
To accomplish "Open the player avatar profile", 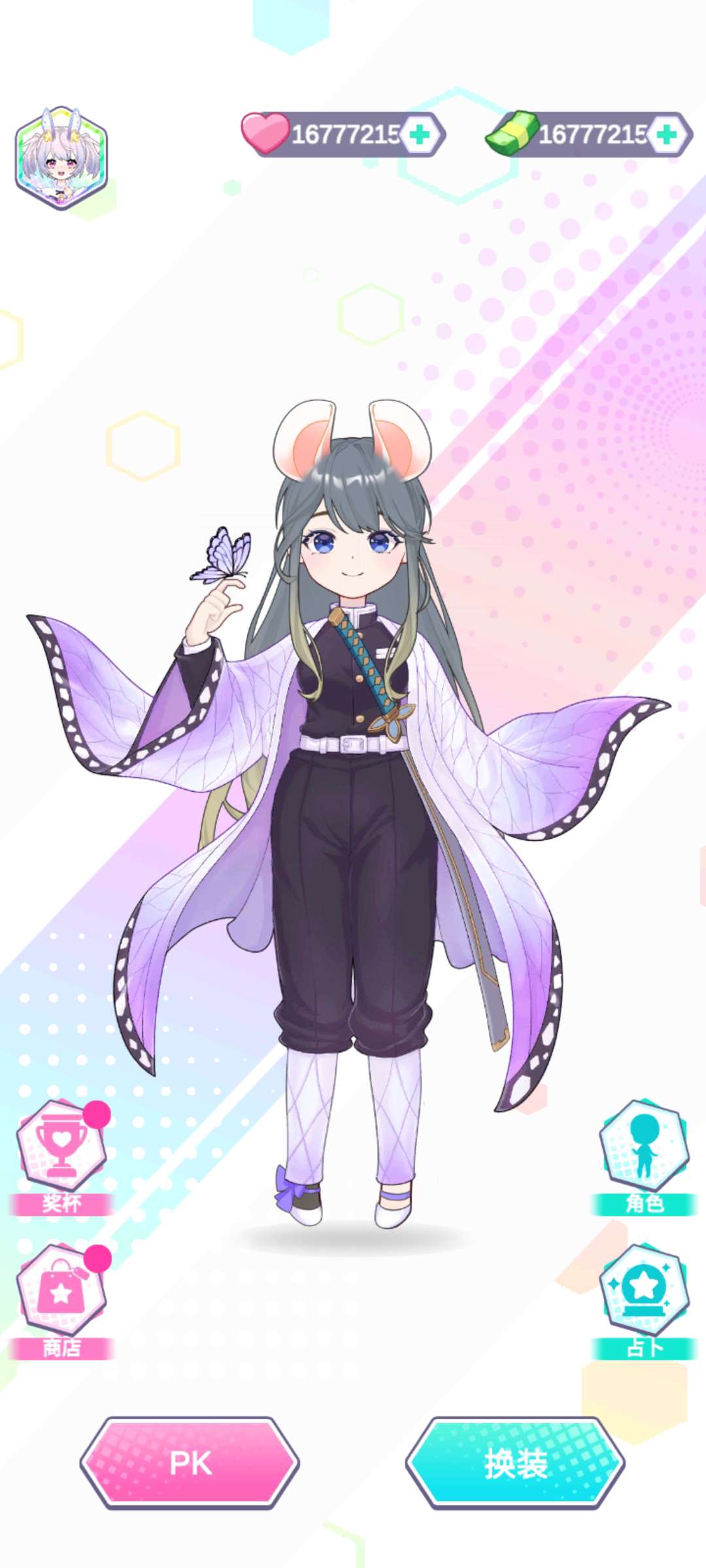I will [61, 157].
